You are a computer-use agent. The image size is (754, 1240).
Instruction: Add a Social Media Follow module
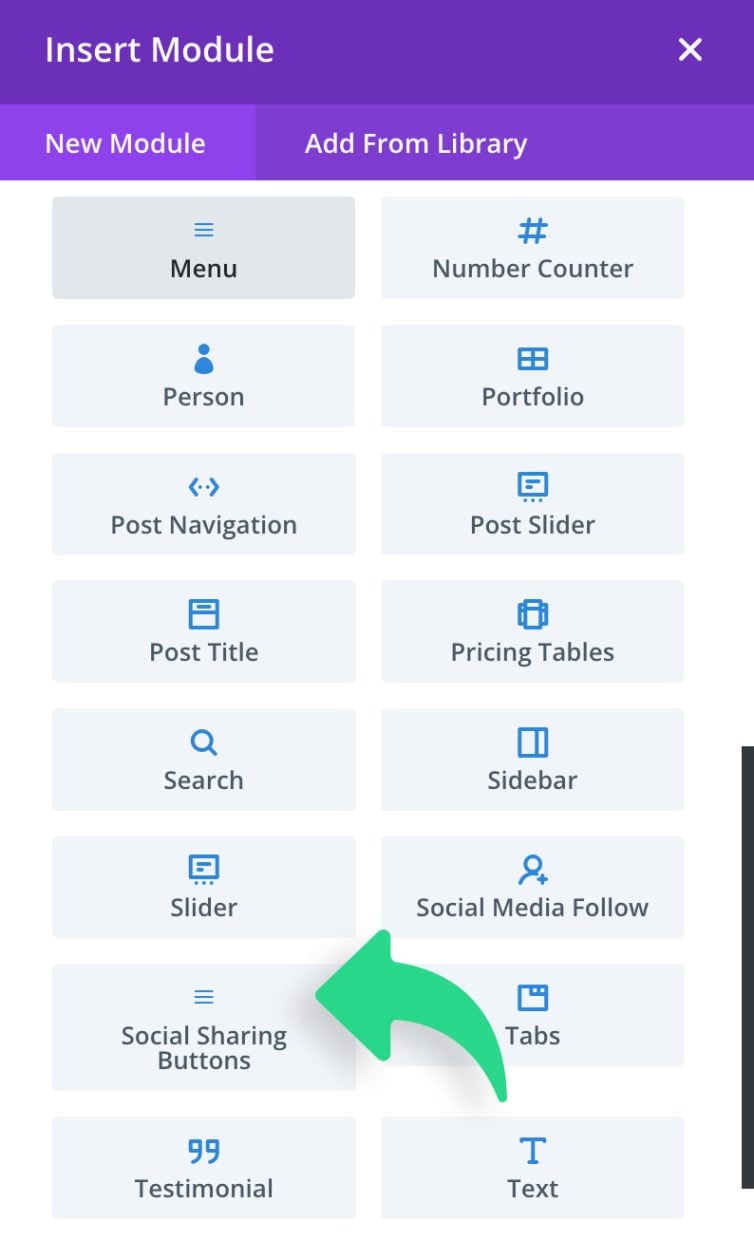point(532,887)
